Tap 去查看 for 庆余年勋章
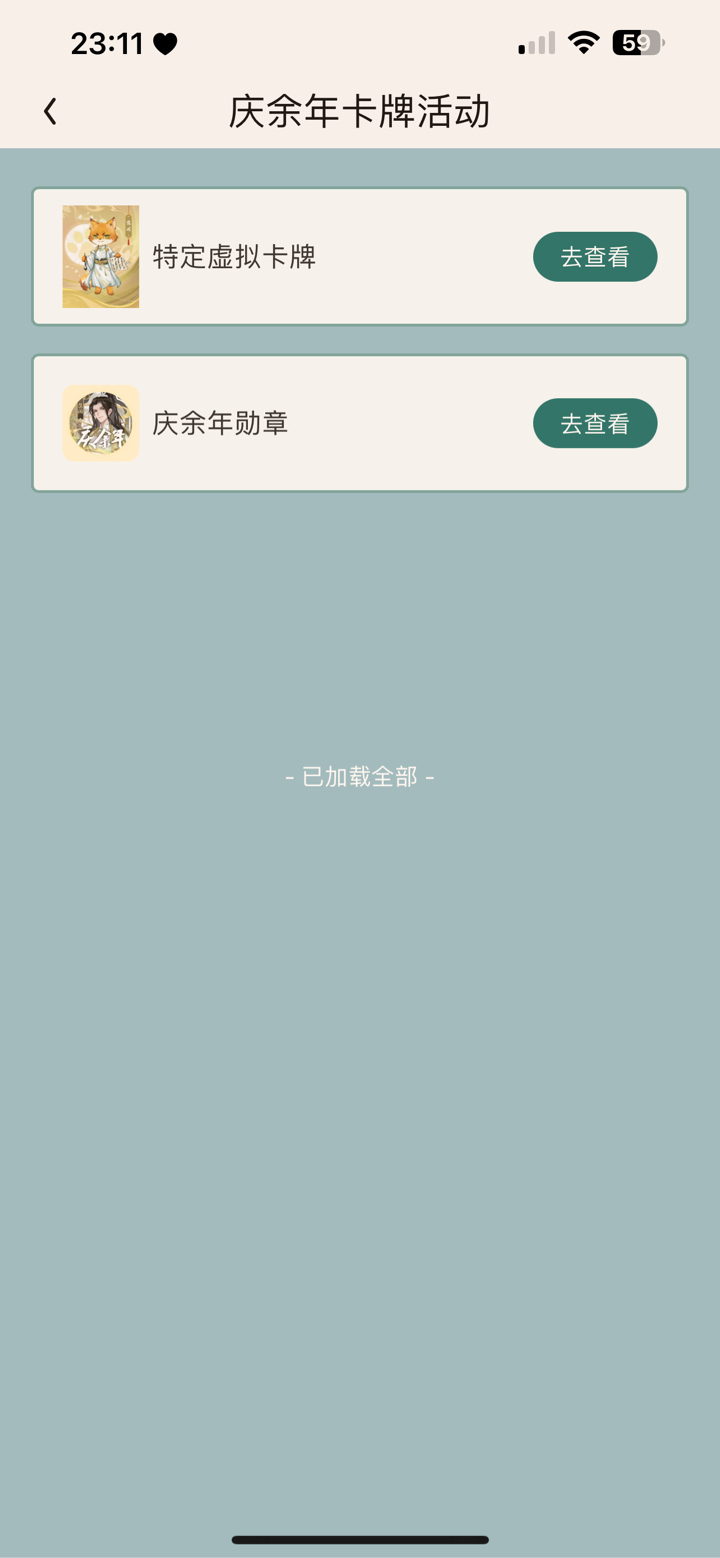 [x=595, y=423]
